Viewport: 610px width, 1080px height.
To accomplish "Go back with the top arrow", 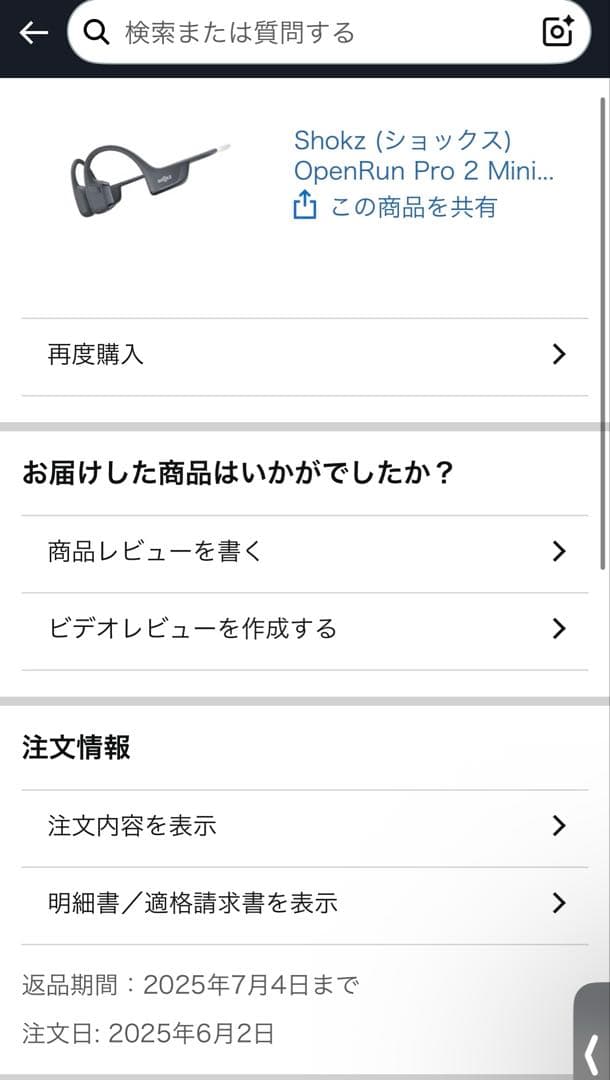I will tap(33, 33).
